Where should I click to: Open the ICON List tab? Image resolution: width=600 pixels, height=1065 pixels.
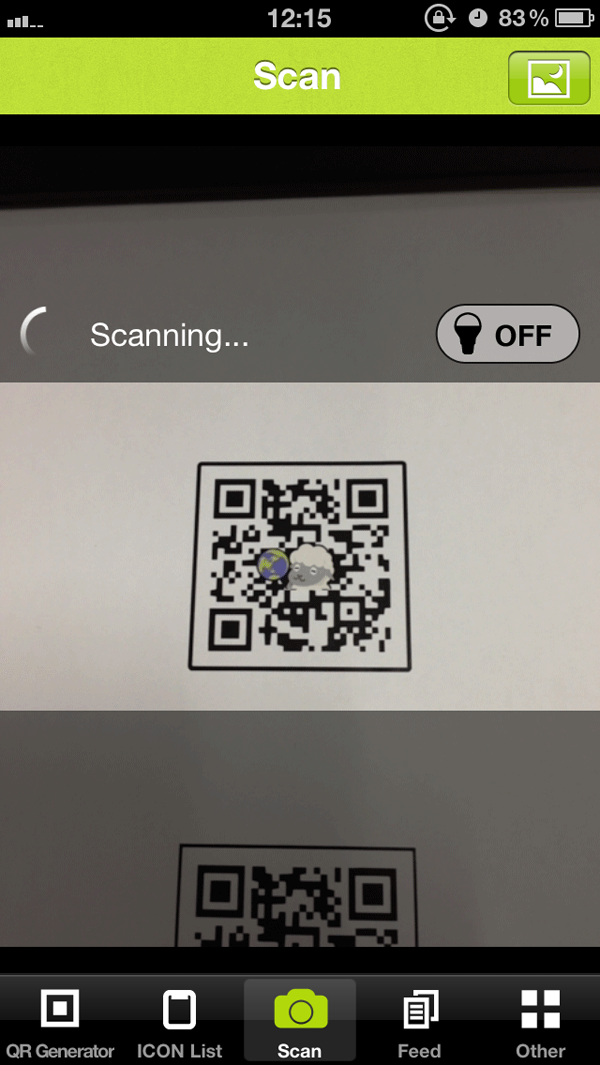tap(180, 1022)
